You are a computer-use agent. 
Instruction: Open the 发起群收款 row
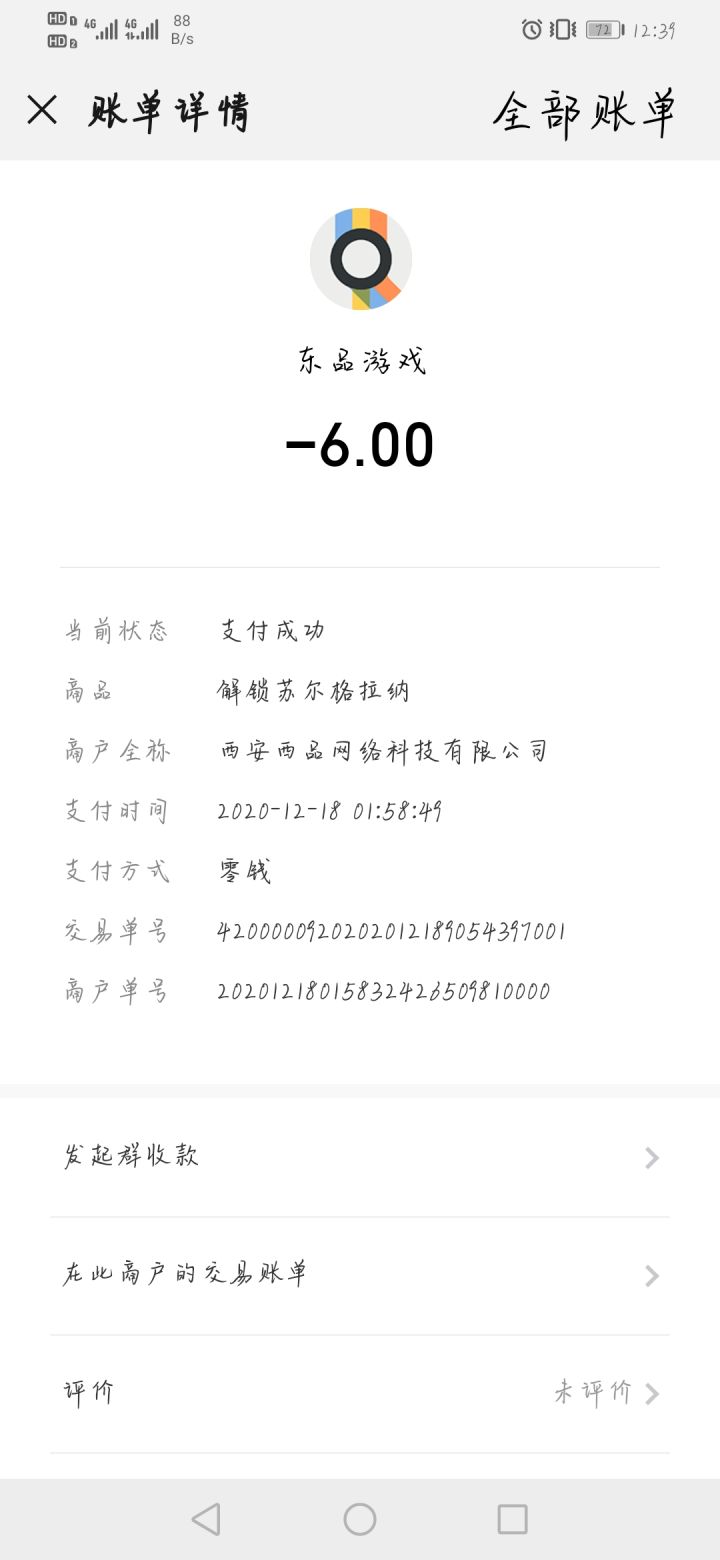point(360,1158)
